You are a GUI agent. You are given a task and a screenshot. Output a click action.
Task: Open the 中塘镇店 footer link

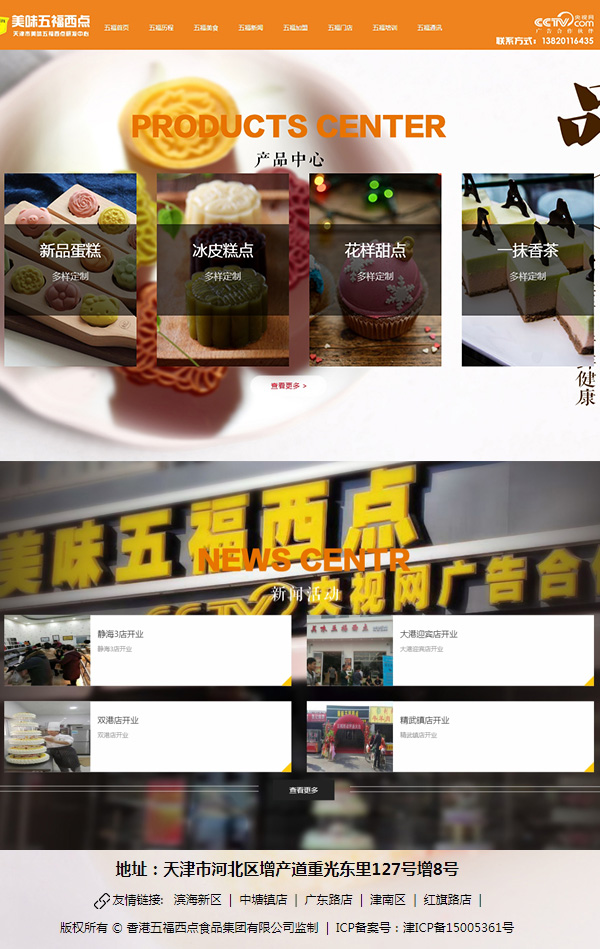(x=263, y=900)
